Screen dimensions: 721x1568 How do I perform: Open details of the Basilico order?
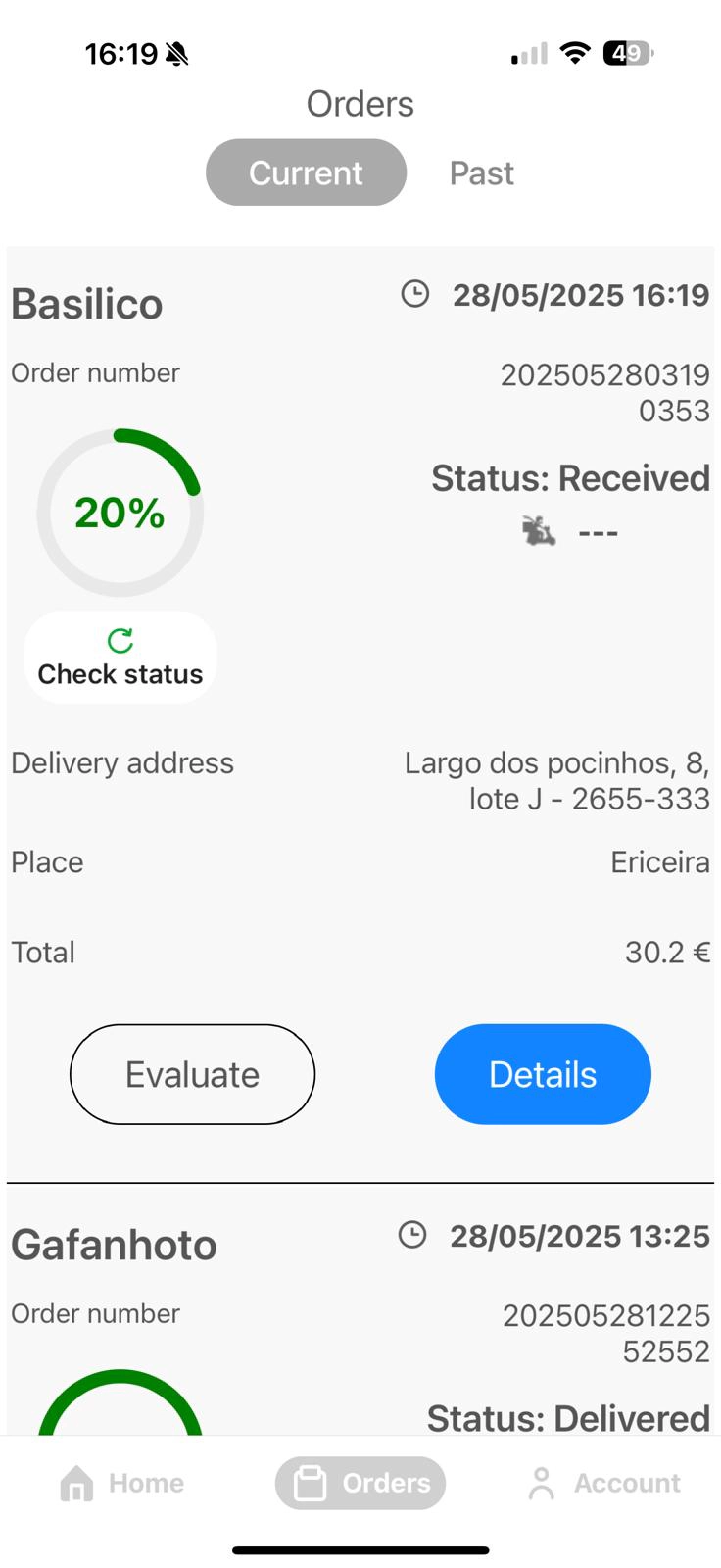pos(543,1074)
